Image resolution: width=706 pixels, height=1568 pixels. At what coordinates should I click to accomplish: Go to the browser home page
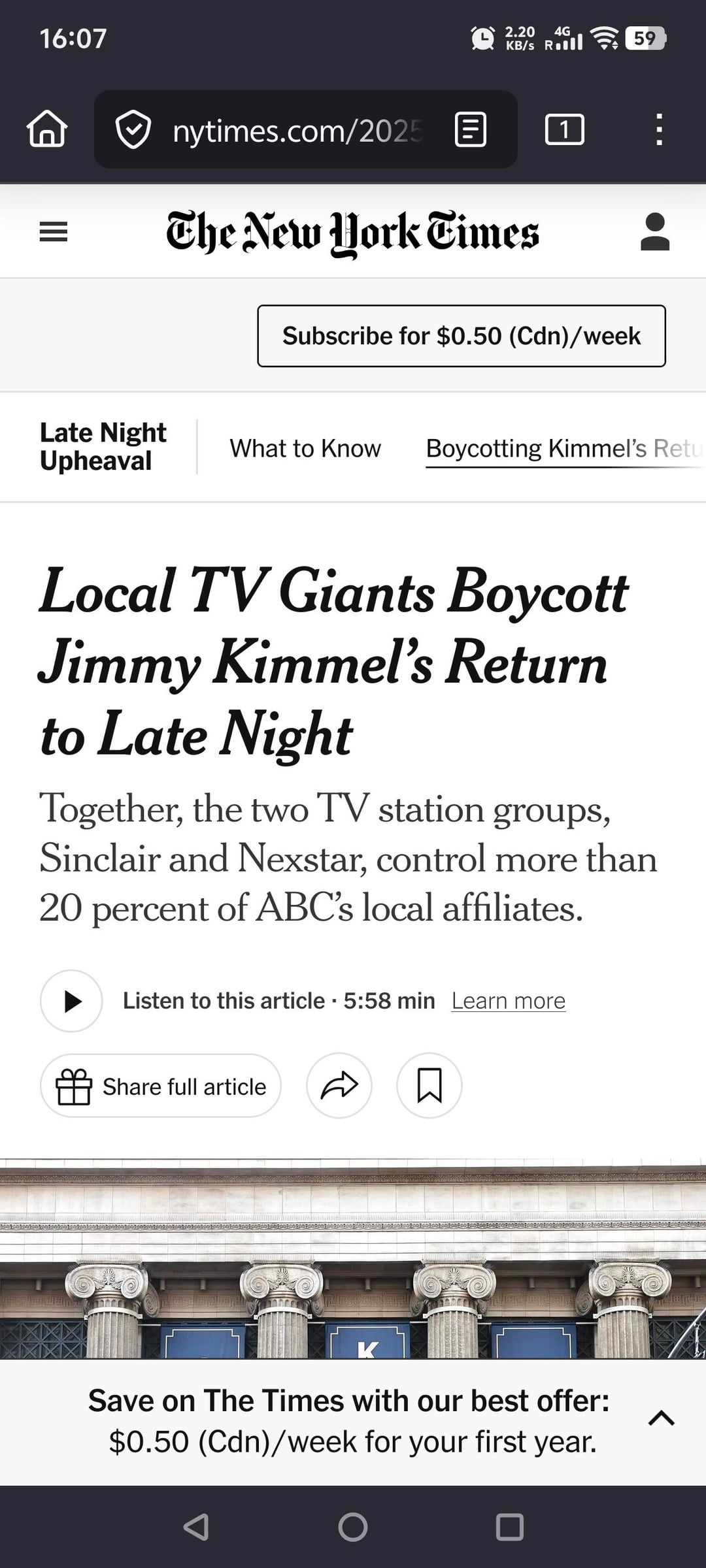46,129
